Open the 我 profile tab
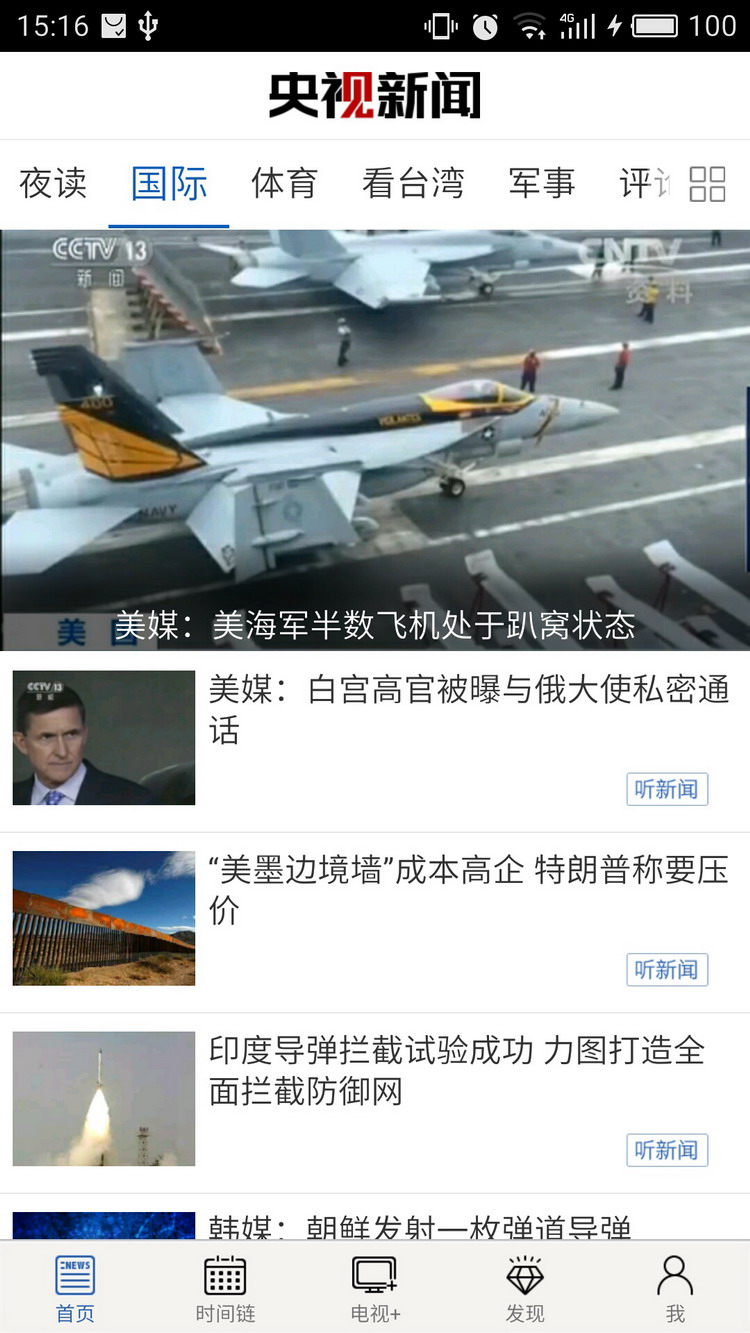750x1333 pixels. pos(675,1289)
